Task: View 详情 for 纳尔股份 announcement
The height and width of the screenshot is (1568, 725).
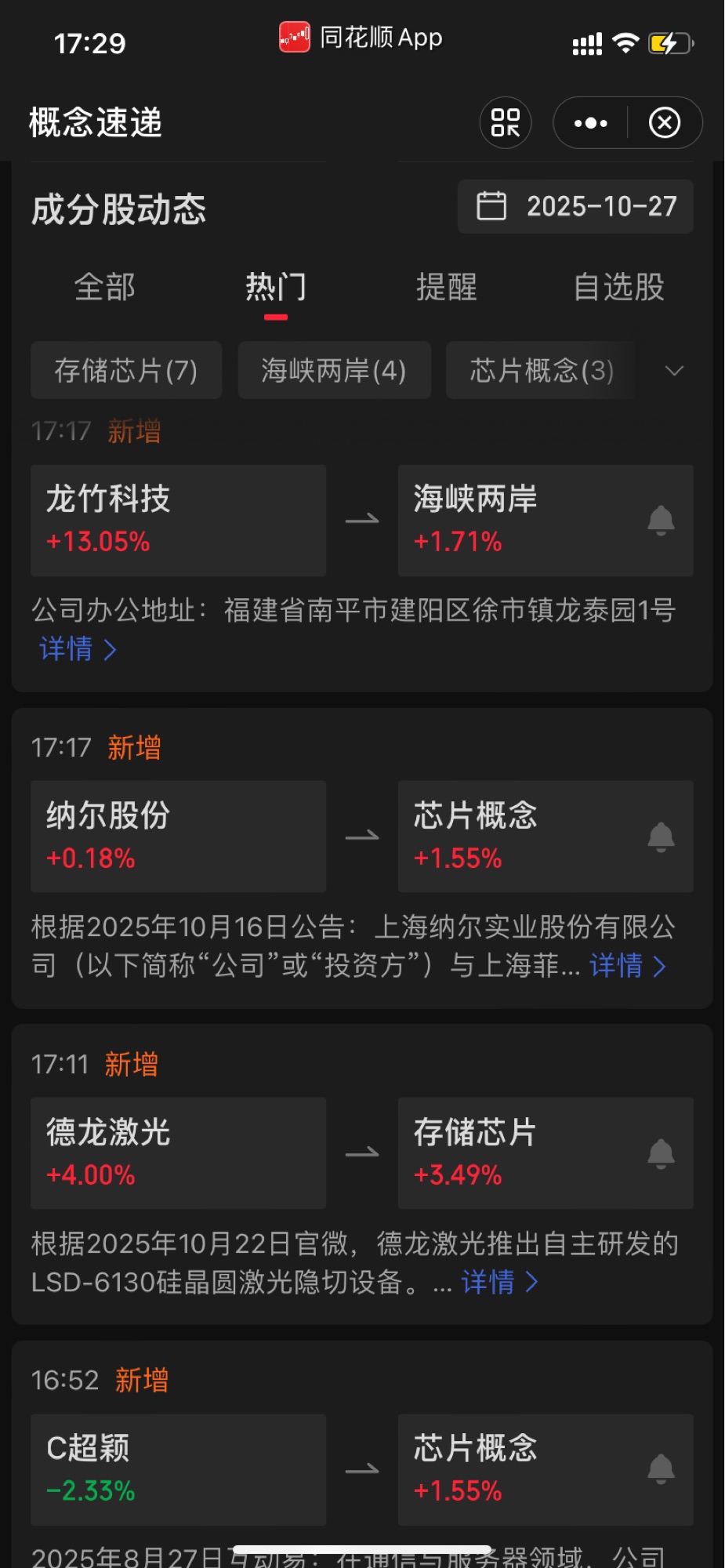Action: point(627,966)
